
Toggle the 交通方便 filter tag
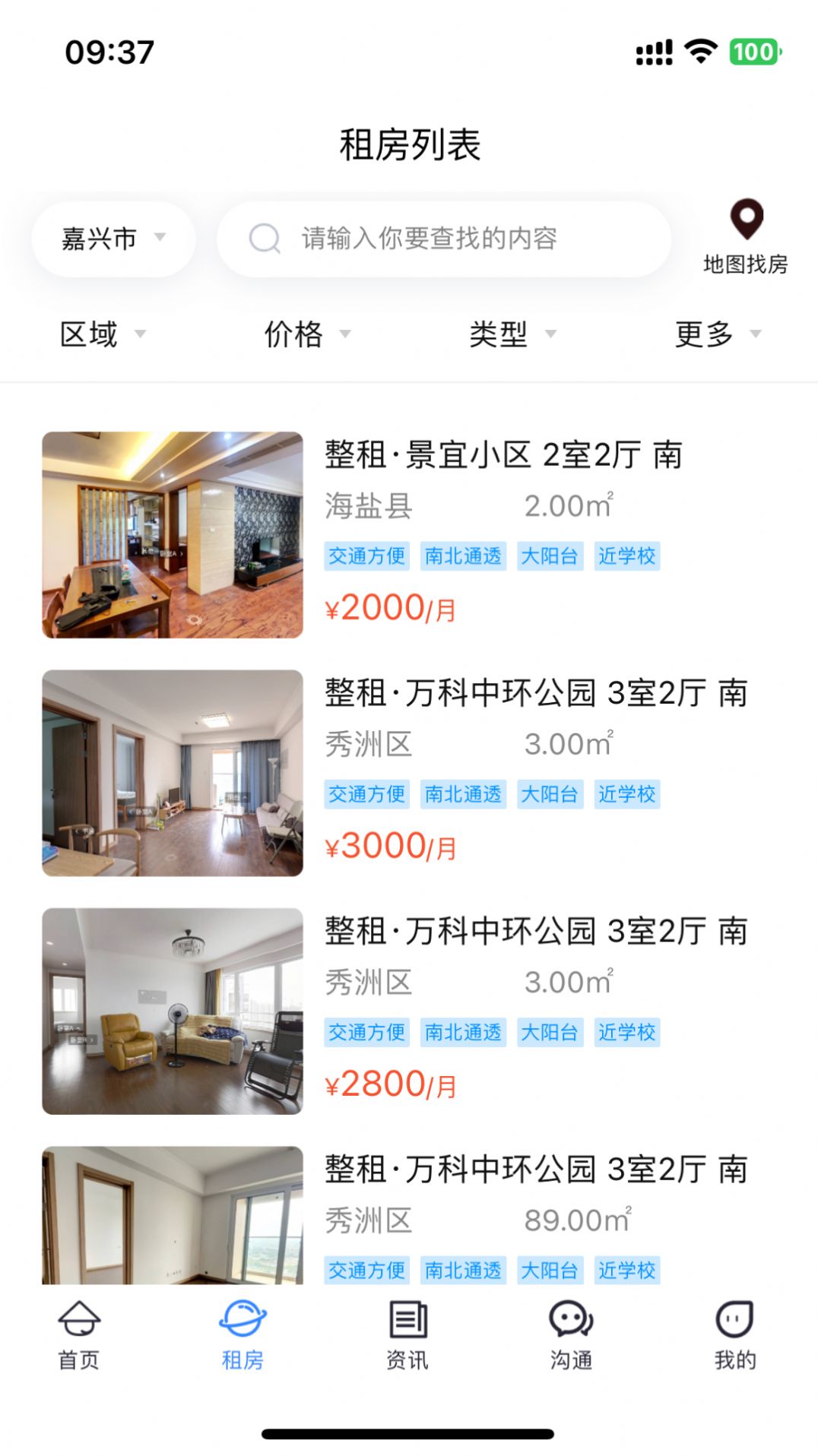367,556
